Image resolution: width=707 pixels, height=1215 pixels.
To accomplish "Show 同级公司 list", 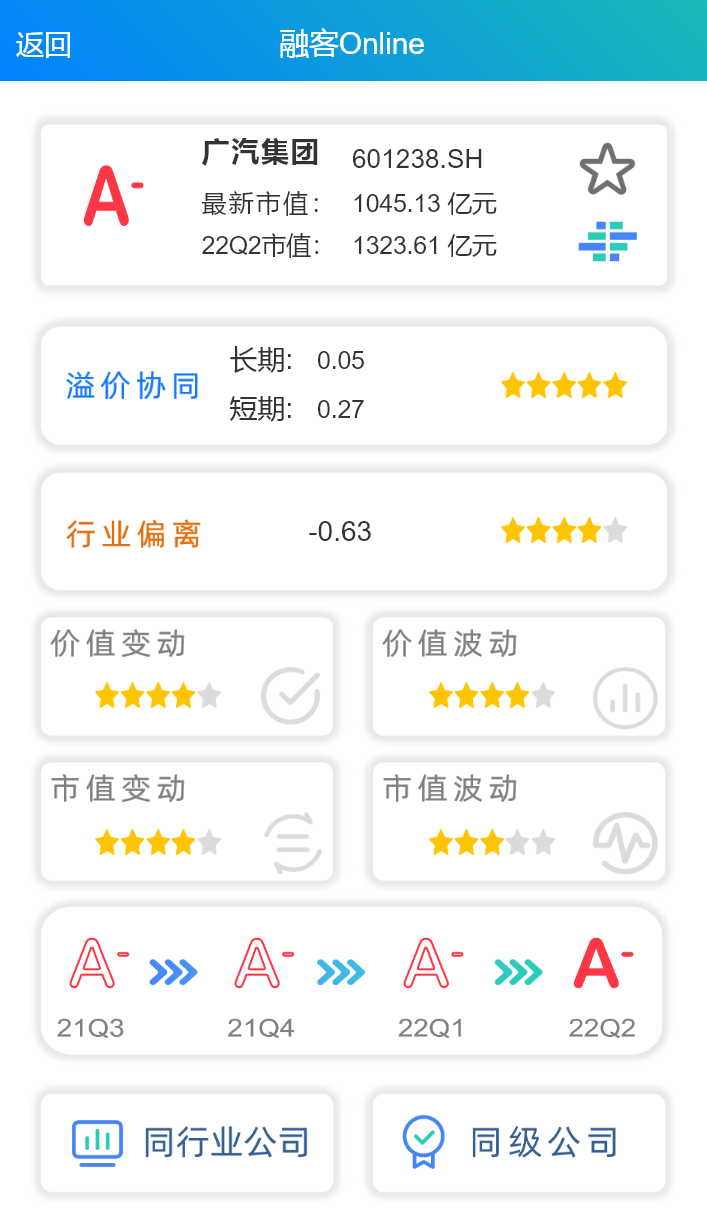I will coord(519,1141).
